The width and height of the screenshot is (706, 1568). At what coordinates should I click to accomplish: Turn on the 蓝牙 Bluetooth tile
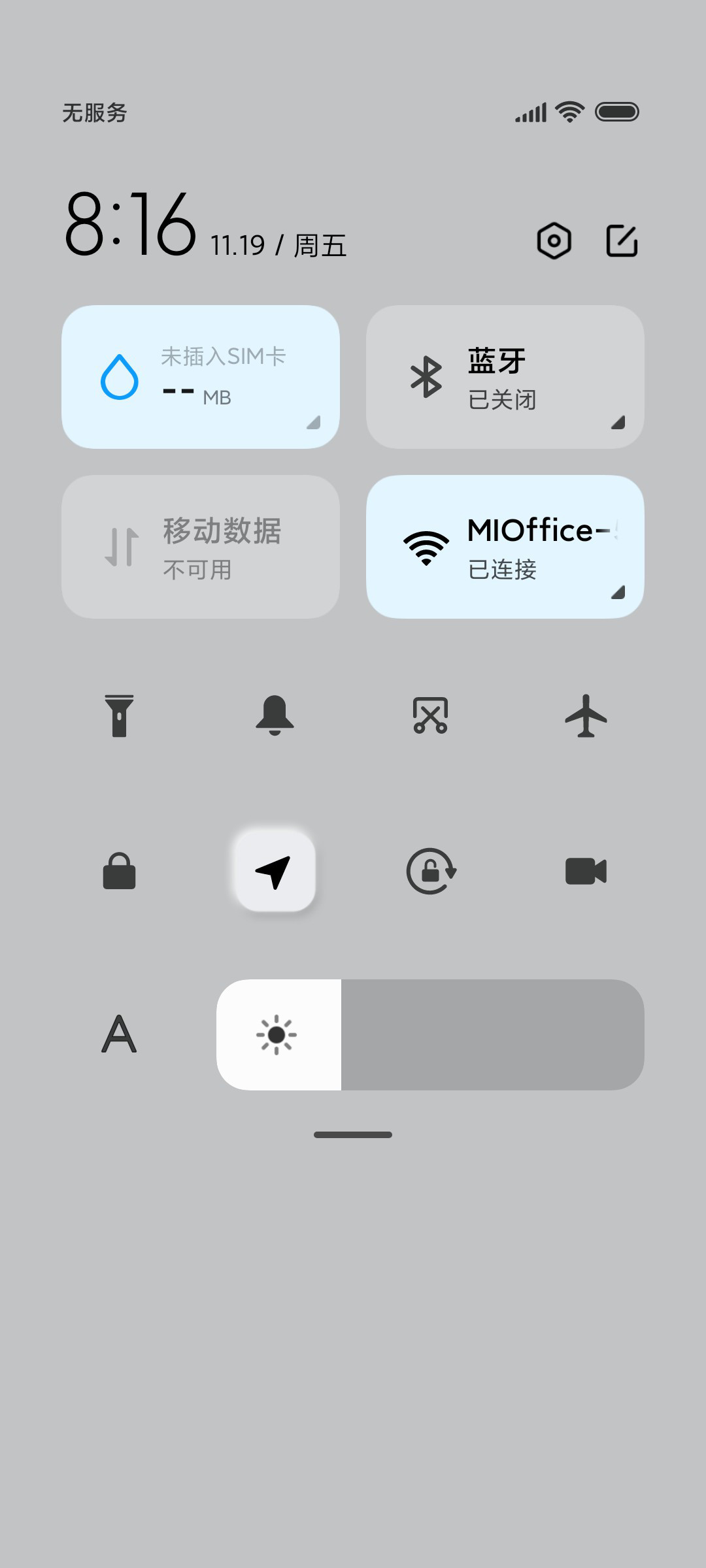click(x=505, y=377)
